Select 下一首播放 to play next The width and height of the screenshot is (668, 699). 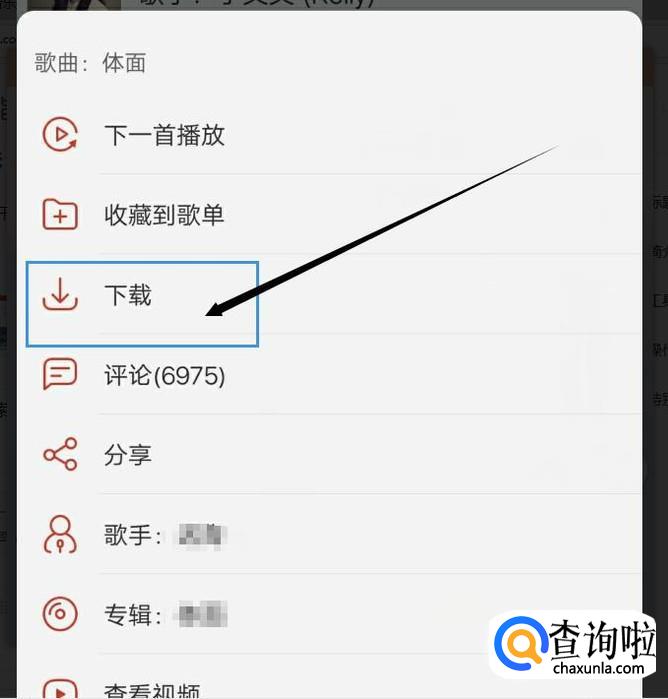164,135
